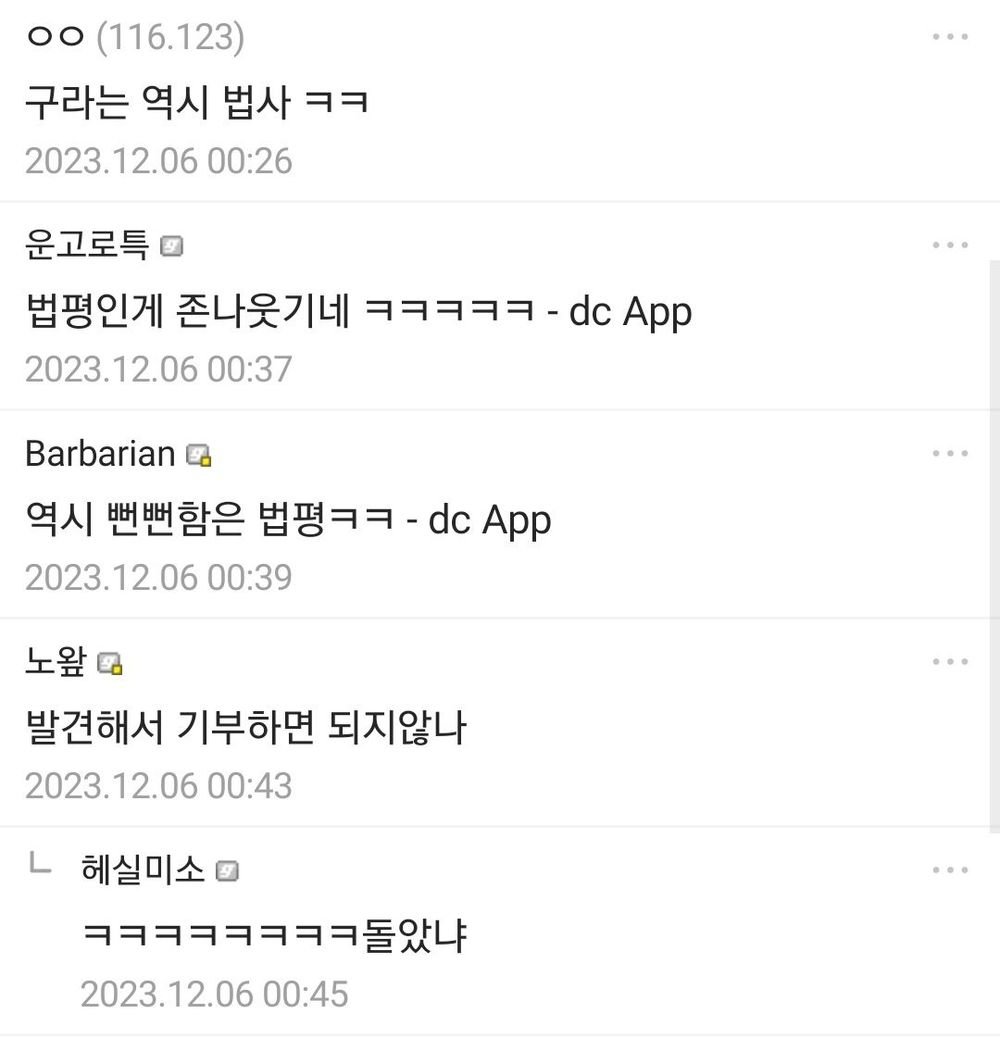The width and height of the screenshot is (1000, 1039).
Task: Open more options for Barbarian's comment
Action: pos(949,453)
